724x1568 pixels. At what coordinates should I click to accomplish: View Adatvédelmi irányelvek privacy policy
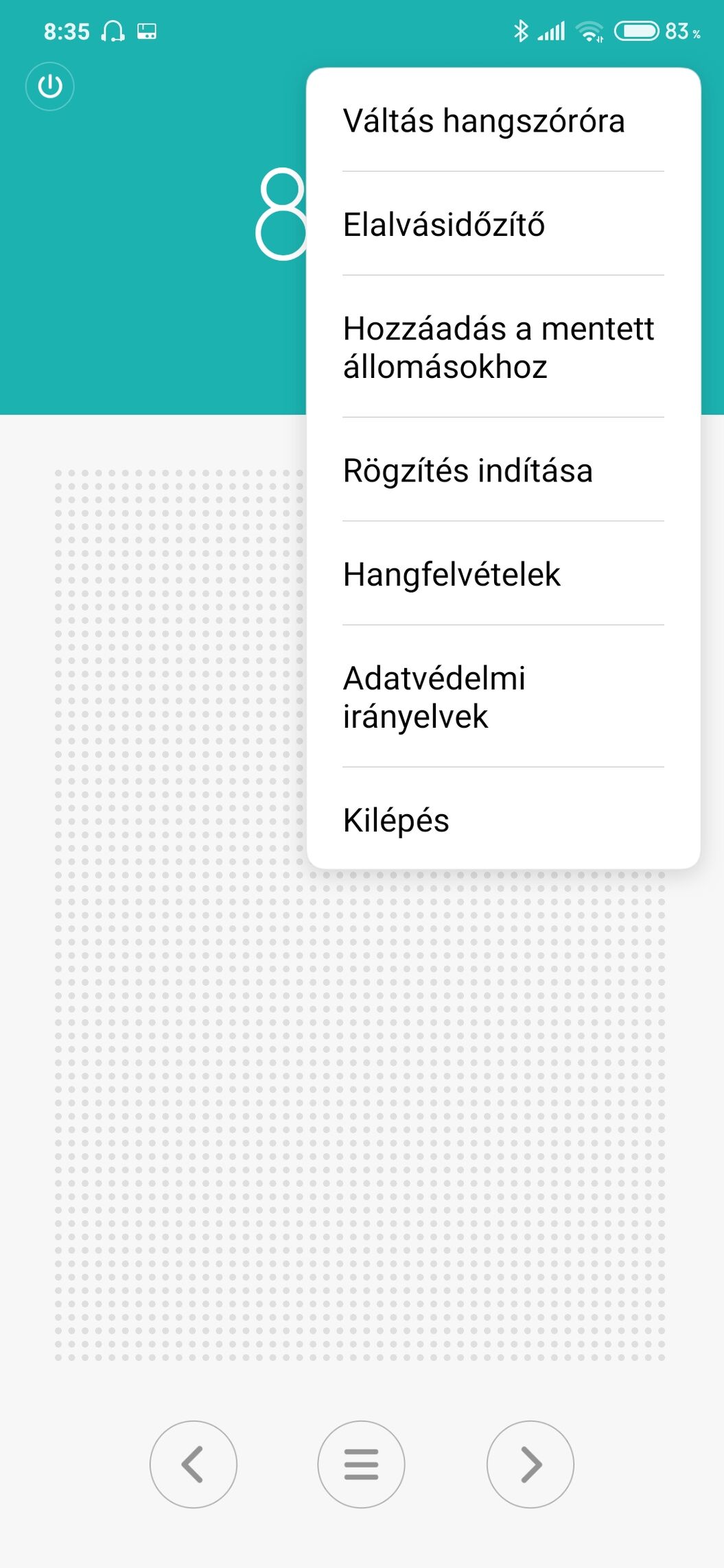(503, 696)
